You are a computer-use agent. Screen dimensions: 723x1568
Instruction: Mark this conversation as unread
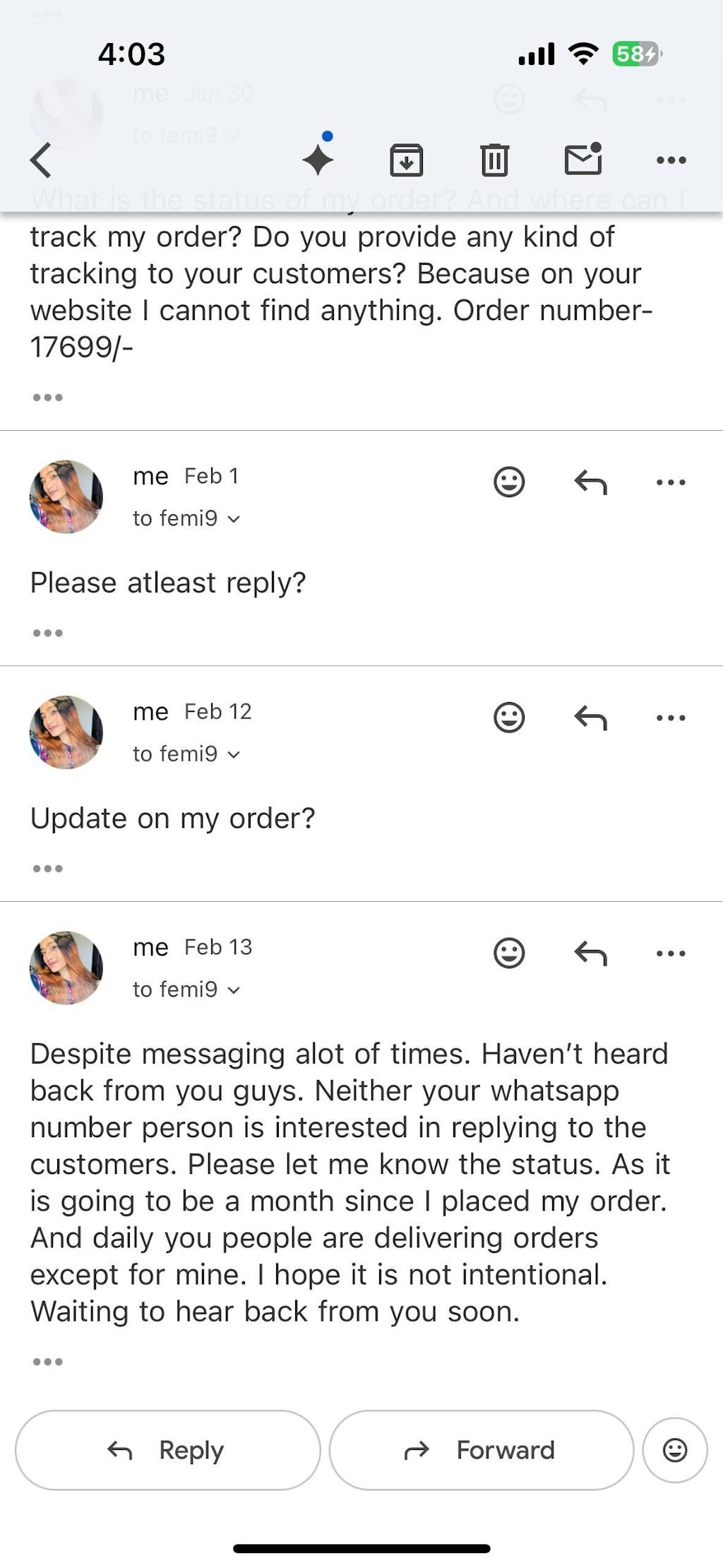(x=583, y=159)
